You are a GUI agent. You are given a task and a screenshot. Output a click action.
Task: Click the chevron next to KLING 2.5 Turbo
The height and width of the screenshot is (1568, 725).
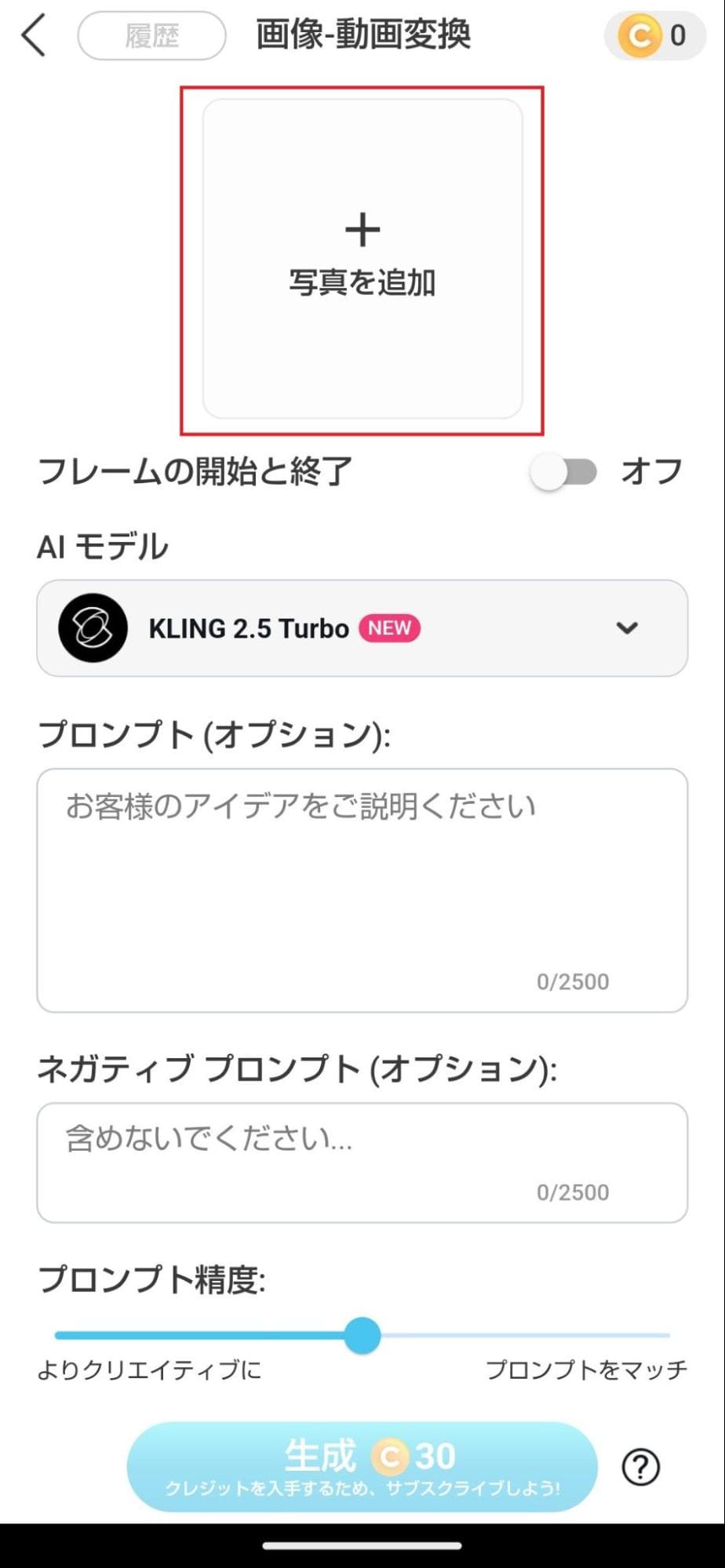click(x=626, y=628)
